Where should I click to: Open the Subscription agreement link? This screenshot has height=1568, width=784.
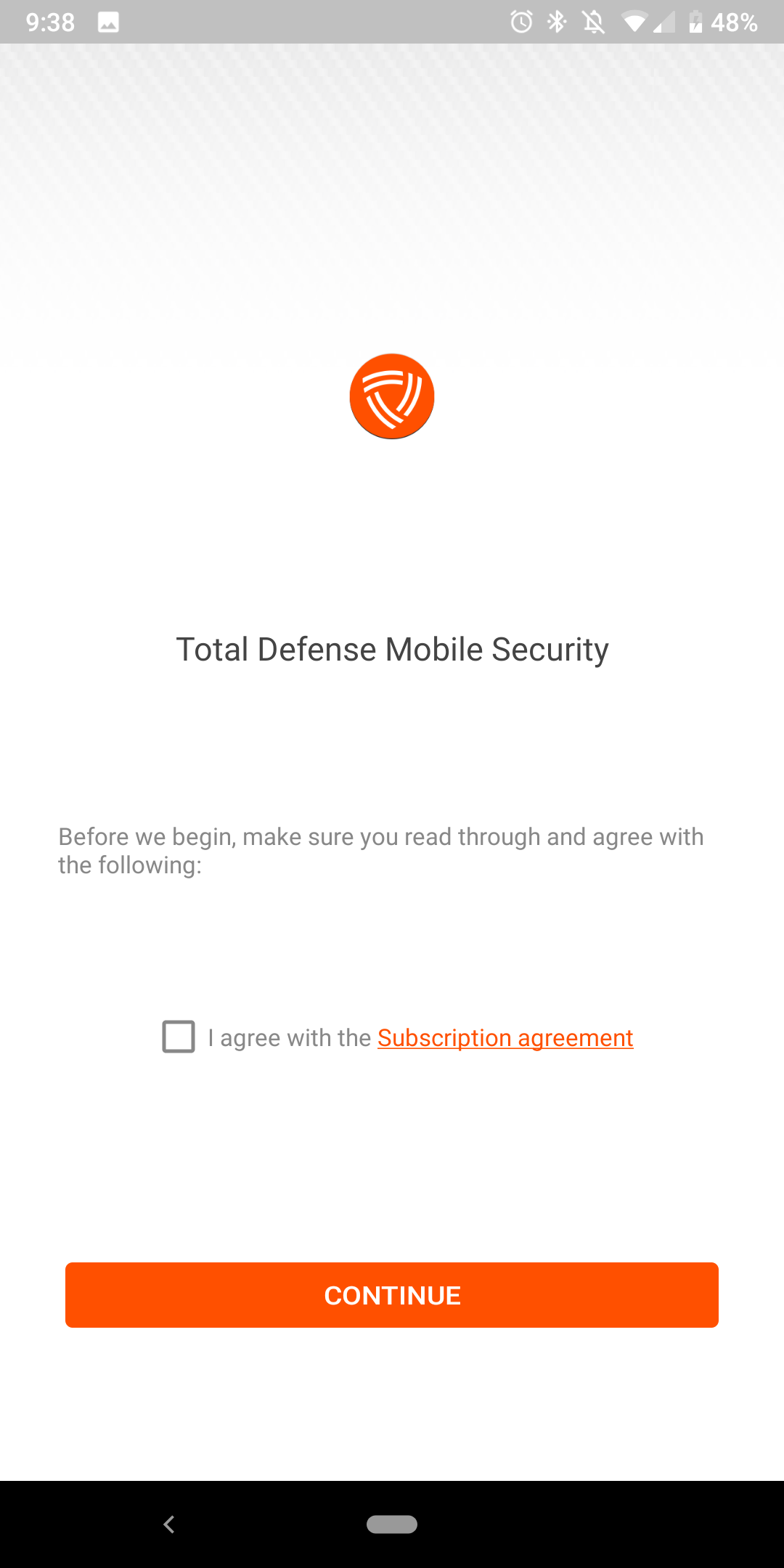tap(505, 1038)
